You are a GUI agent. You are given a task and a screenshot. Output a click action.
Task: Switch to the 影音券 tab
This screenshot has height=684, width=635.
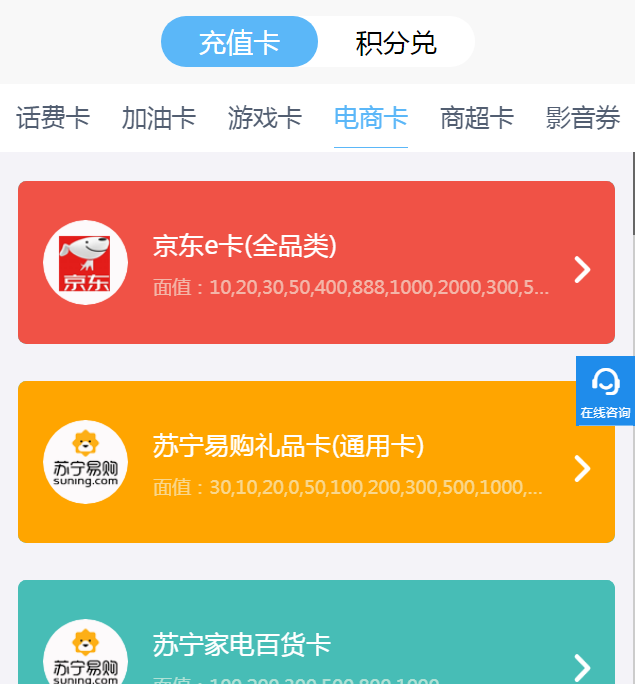(583, 118)
